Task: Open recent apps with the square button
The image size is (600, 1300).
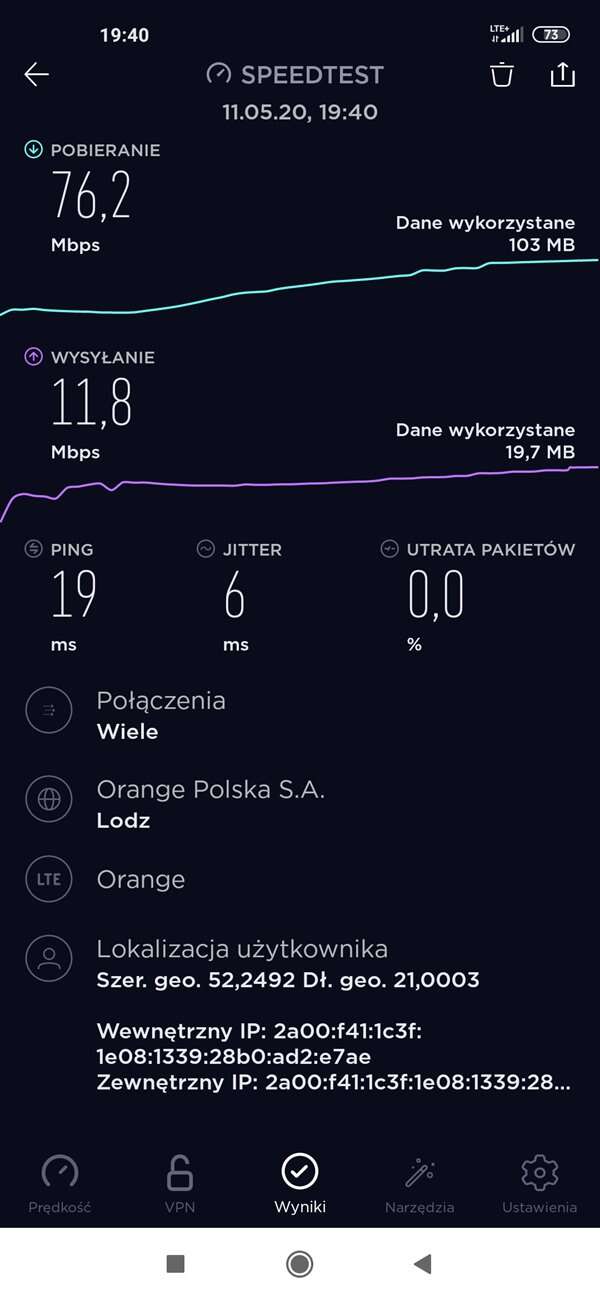Action: [176, 1264]
